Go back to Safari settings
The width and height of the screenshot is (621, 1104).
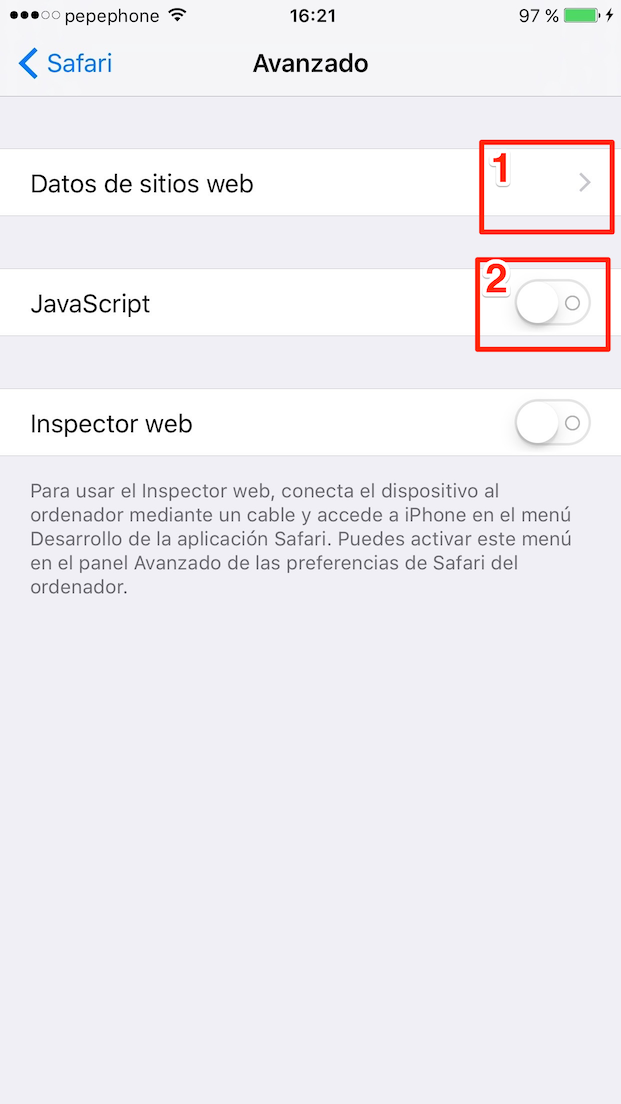pyautogui.click(x=66, y=64)
